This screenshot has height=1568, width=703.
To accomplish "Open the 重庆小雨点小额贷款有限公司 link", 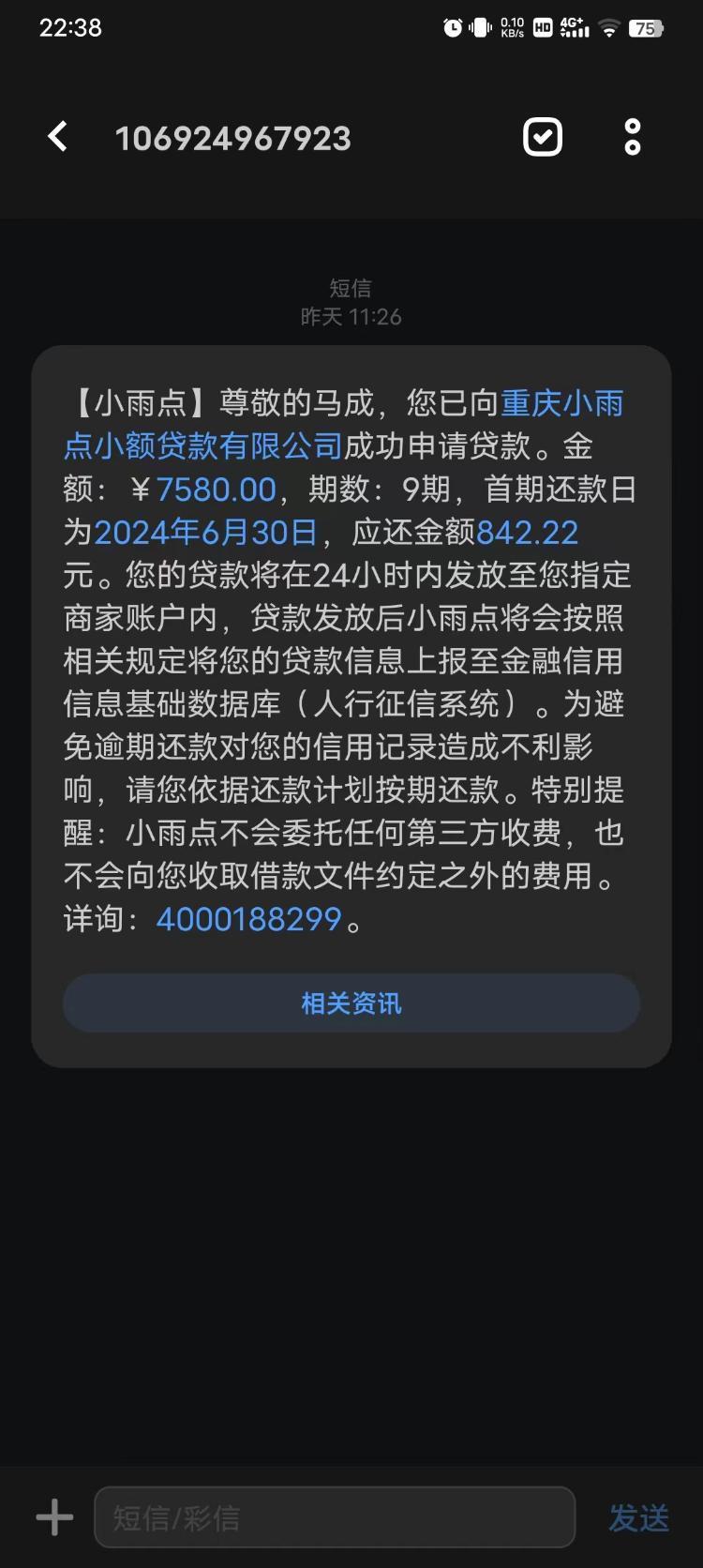I will (x=343, y=424).
